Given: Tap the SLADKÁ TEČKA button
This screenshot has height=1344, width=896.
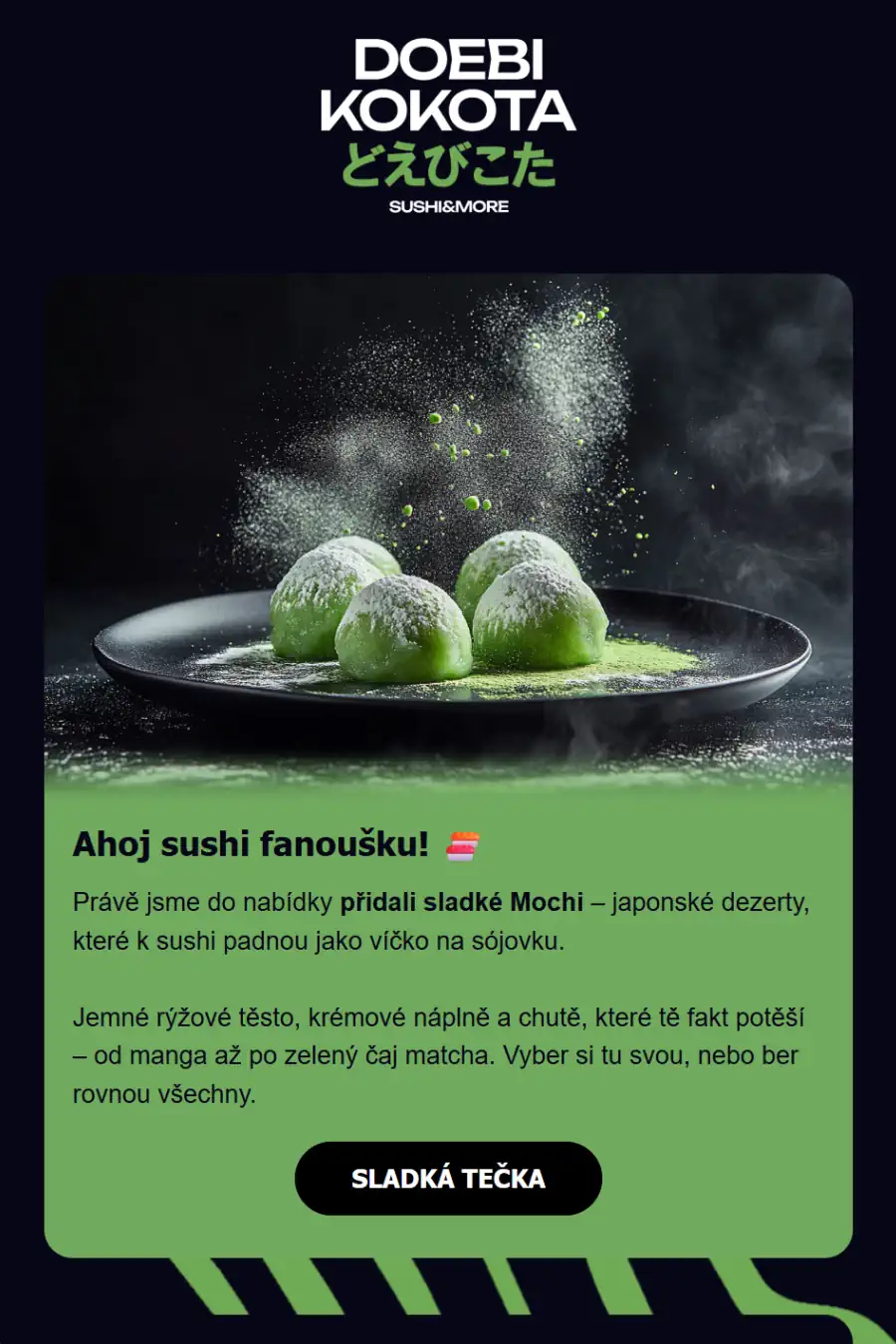Looking at the screenshot, I should [x=448, y=1179].
